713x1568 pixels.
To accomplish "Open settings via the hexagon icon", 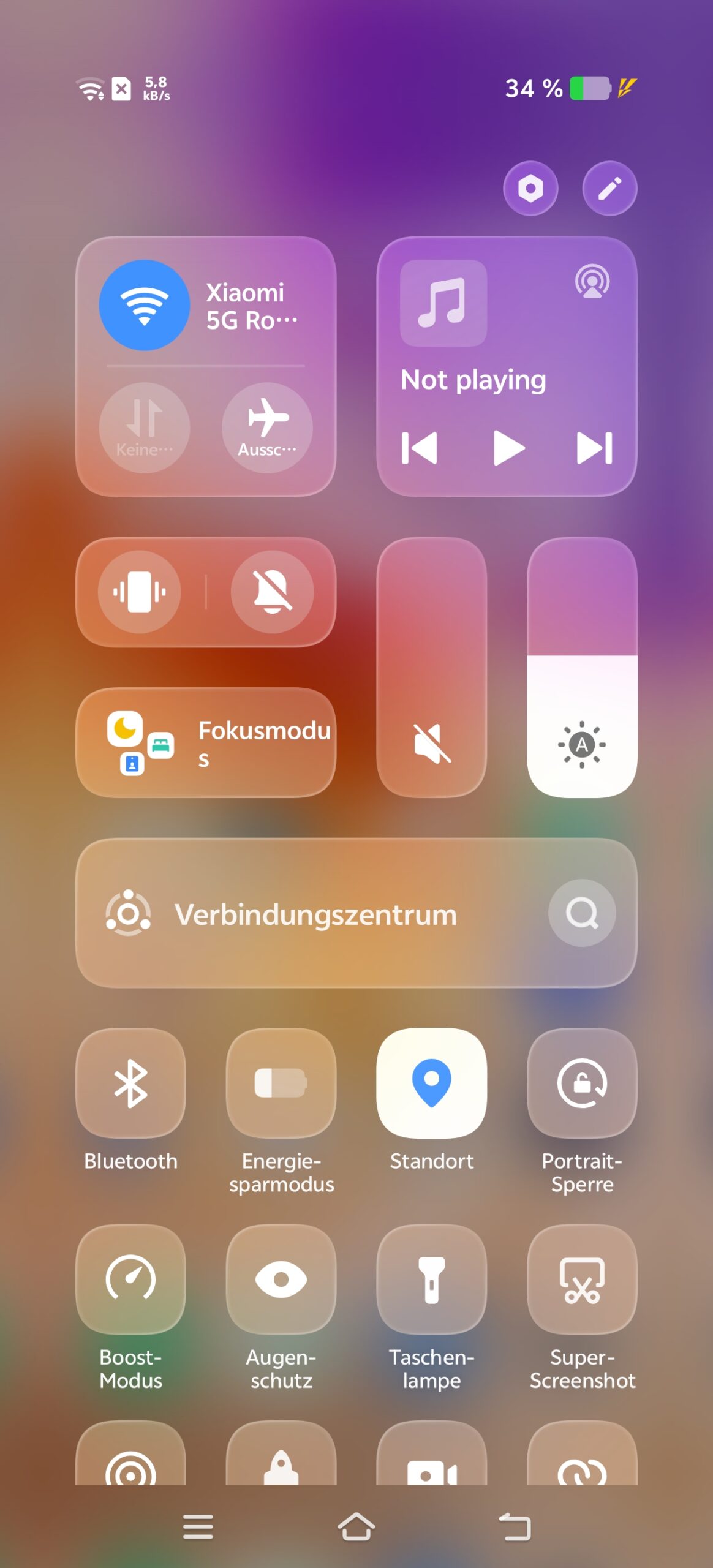I will 530,188.
